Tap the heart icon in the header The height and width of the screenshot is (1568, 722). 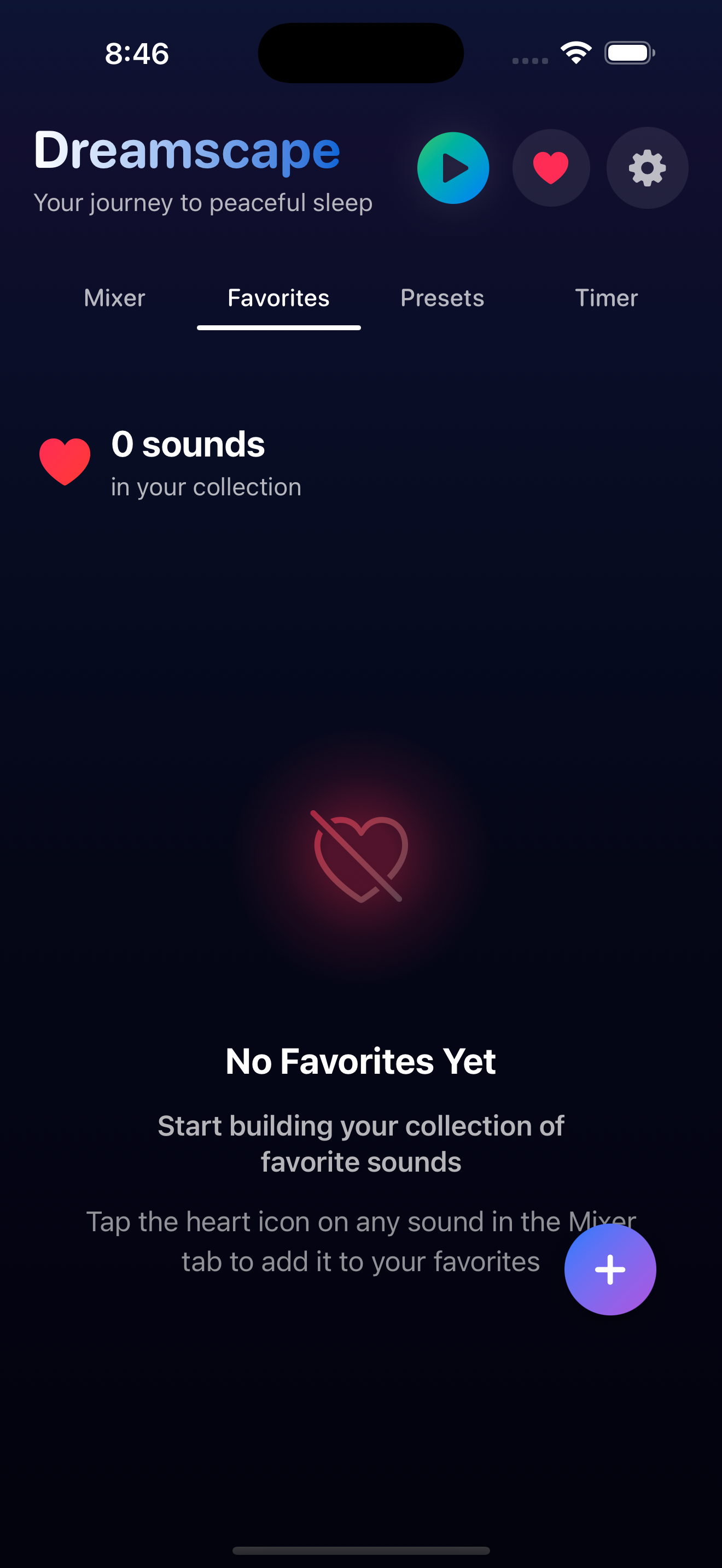(x=551, y=168)
